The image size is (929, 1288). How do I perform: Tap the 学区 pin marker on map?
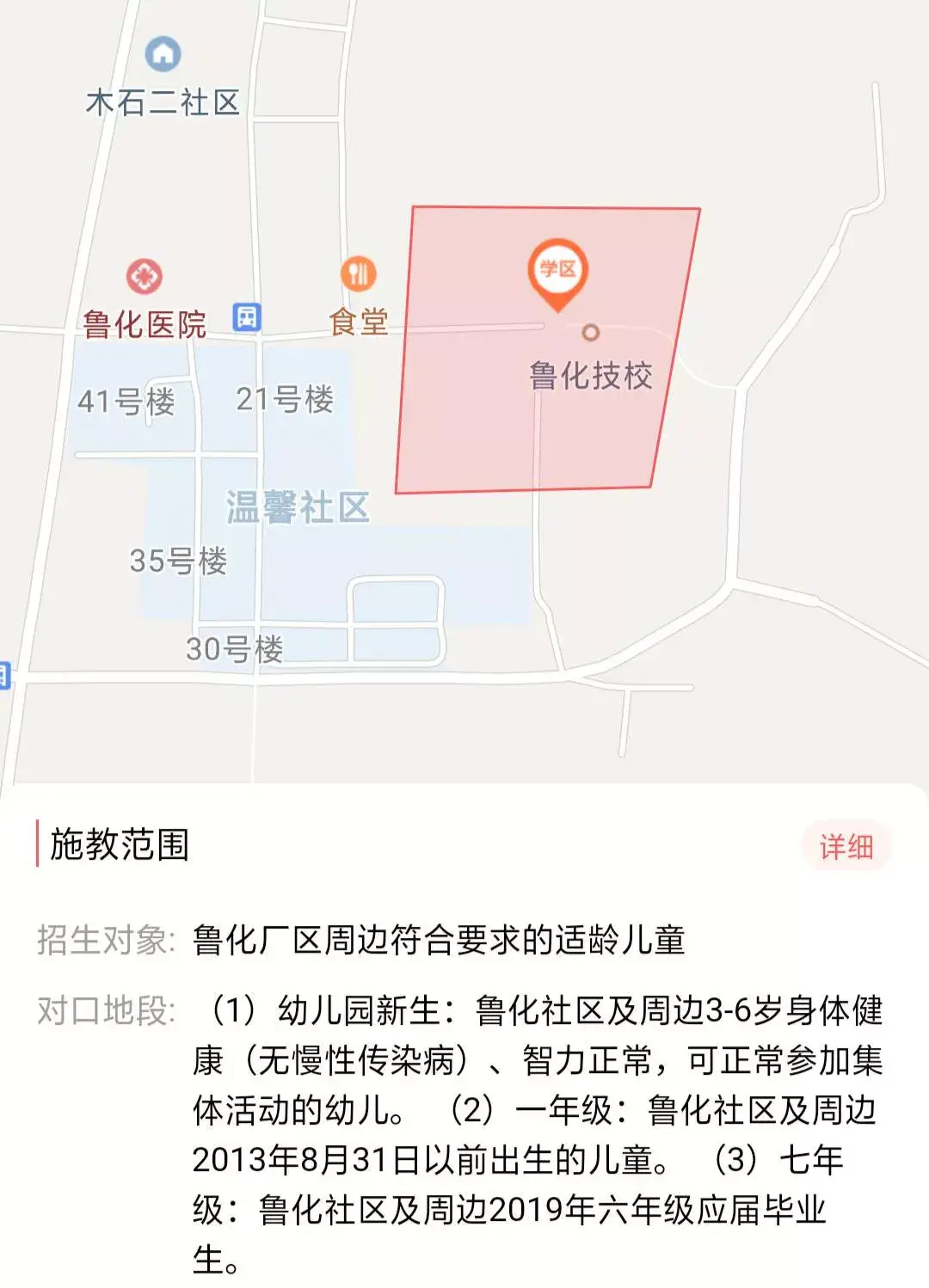(x=557, y=271)
